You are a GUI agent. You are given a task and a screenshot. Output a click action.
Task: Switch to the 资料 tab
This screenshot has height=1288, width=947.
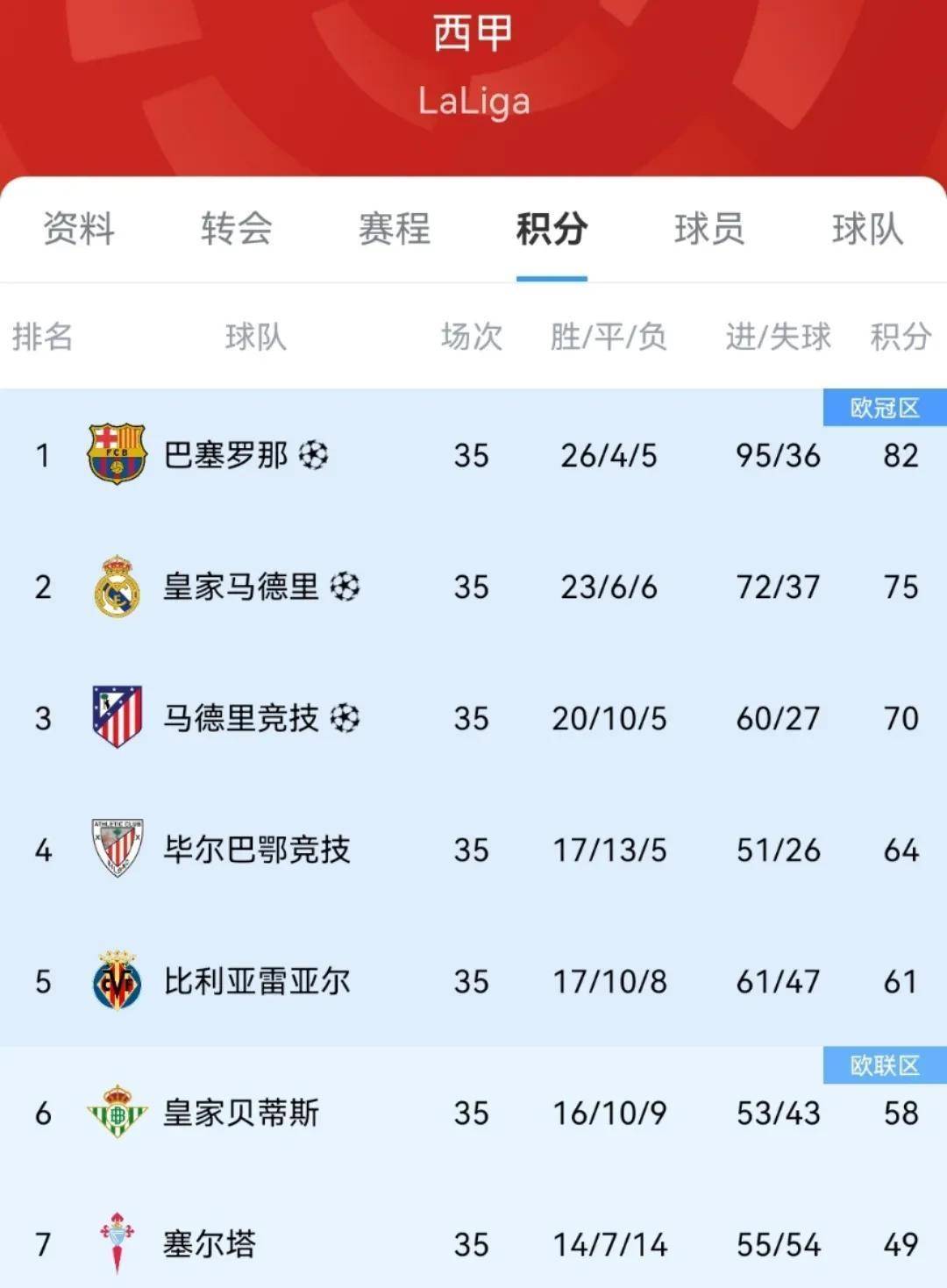77,230
